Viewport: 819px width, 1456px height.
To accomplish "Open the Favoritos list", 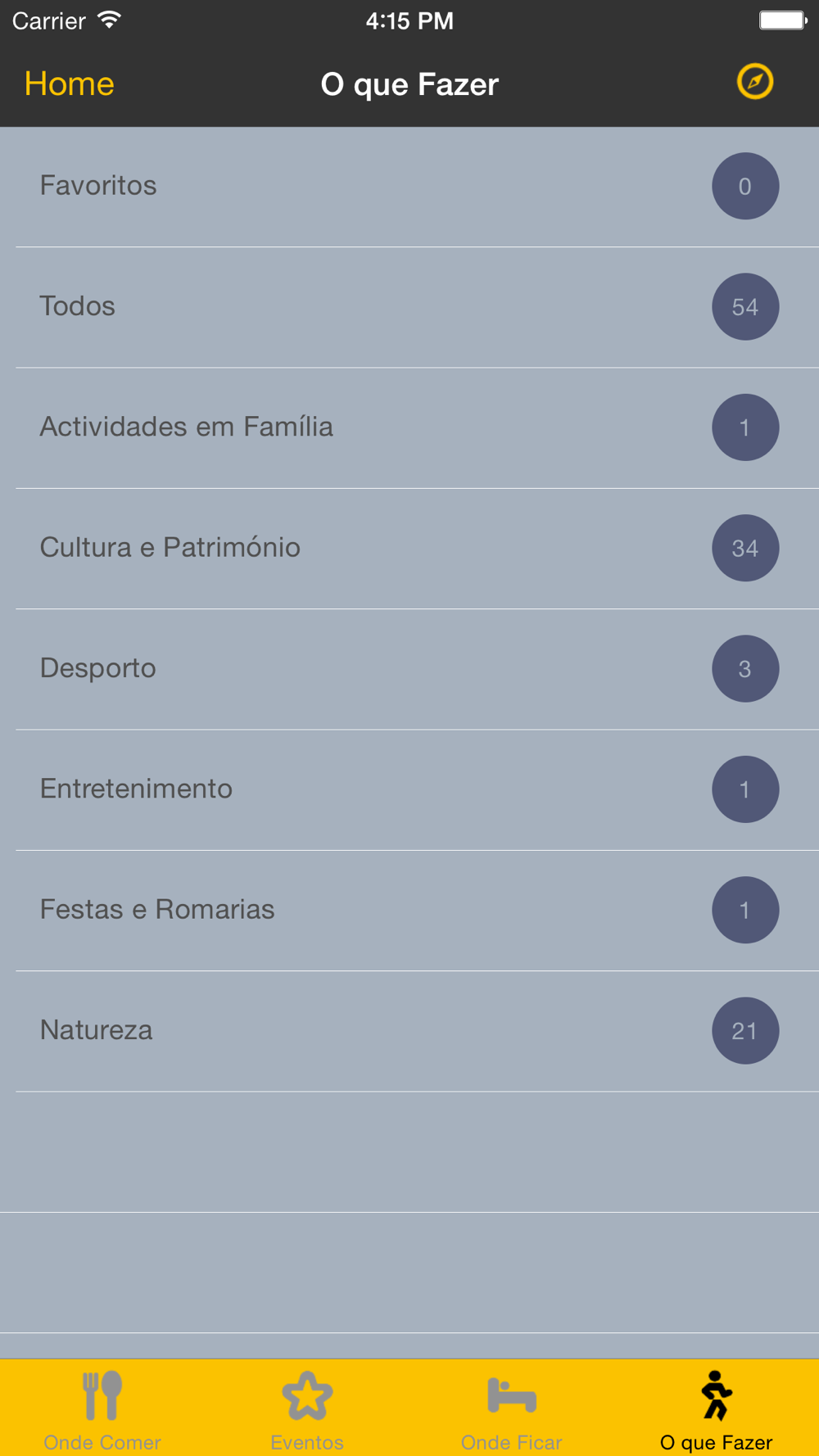I will (409, 187).
